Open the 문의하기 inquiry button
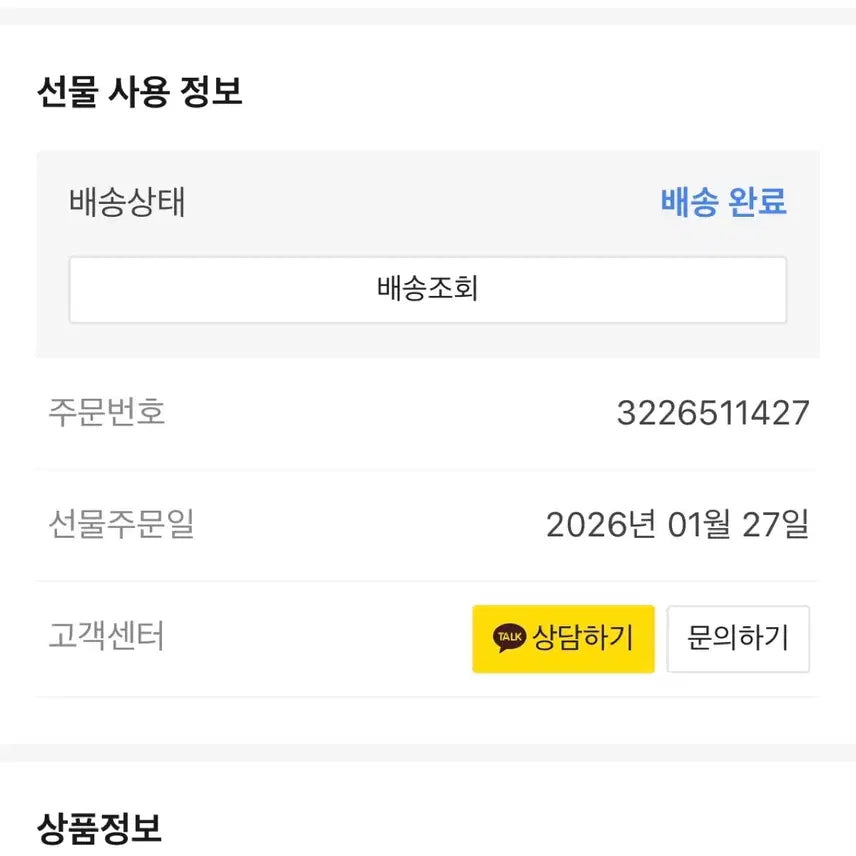The width and height of the screenshot is (856, 856). point(738,638)
